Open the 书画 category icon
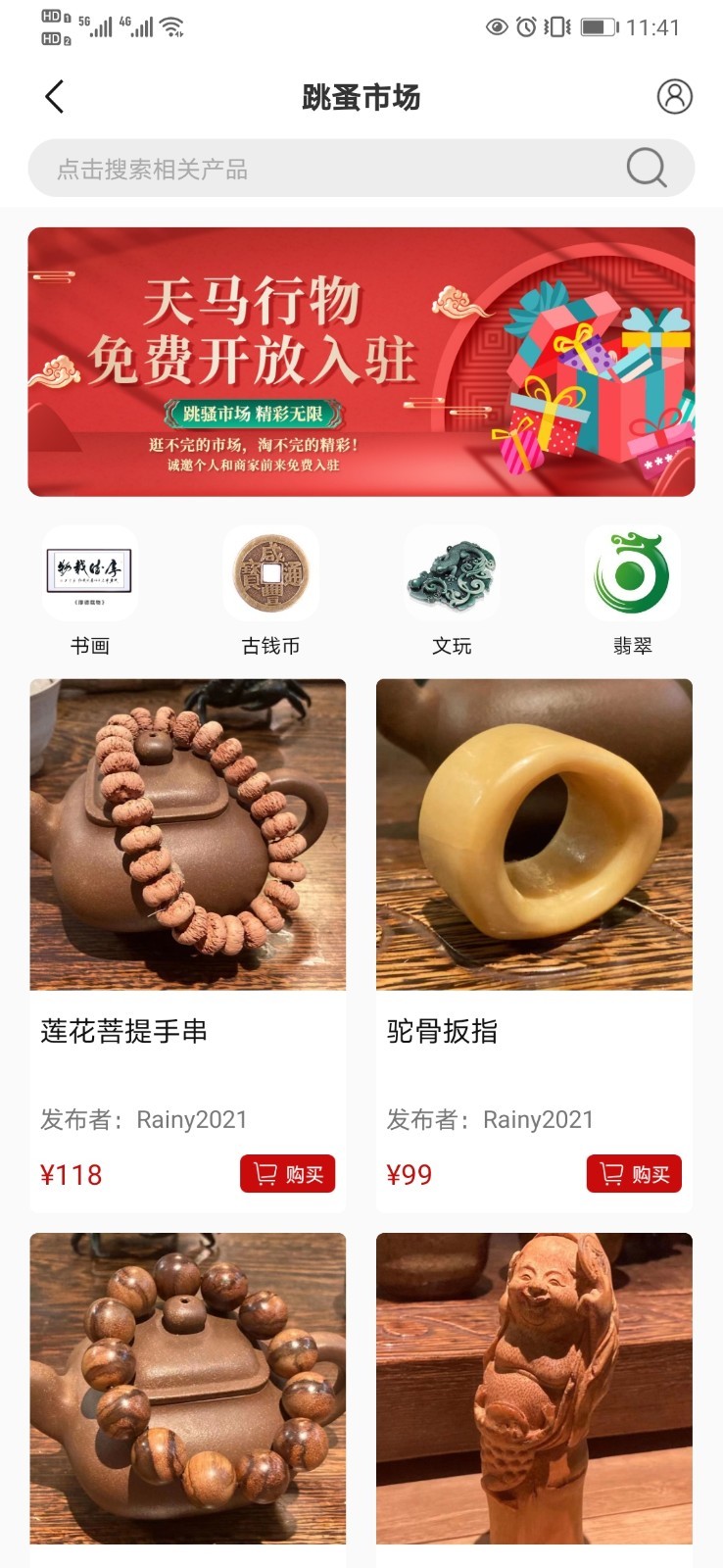The image size is (723, 1568). coord(89,573)
